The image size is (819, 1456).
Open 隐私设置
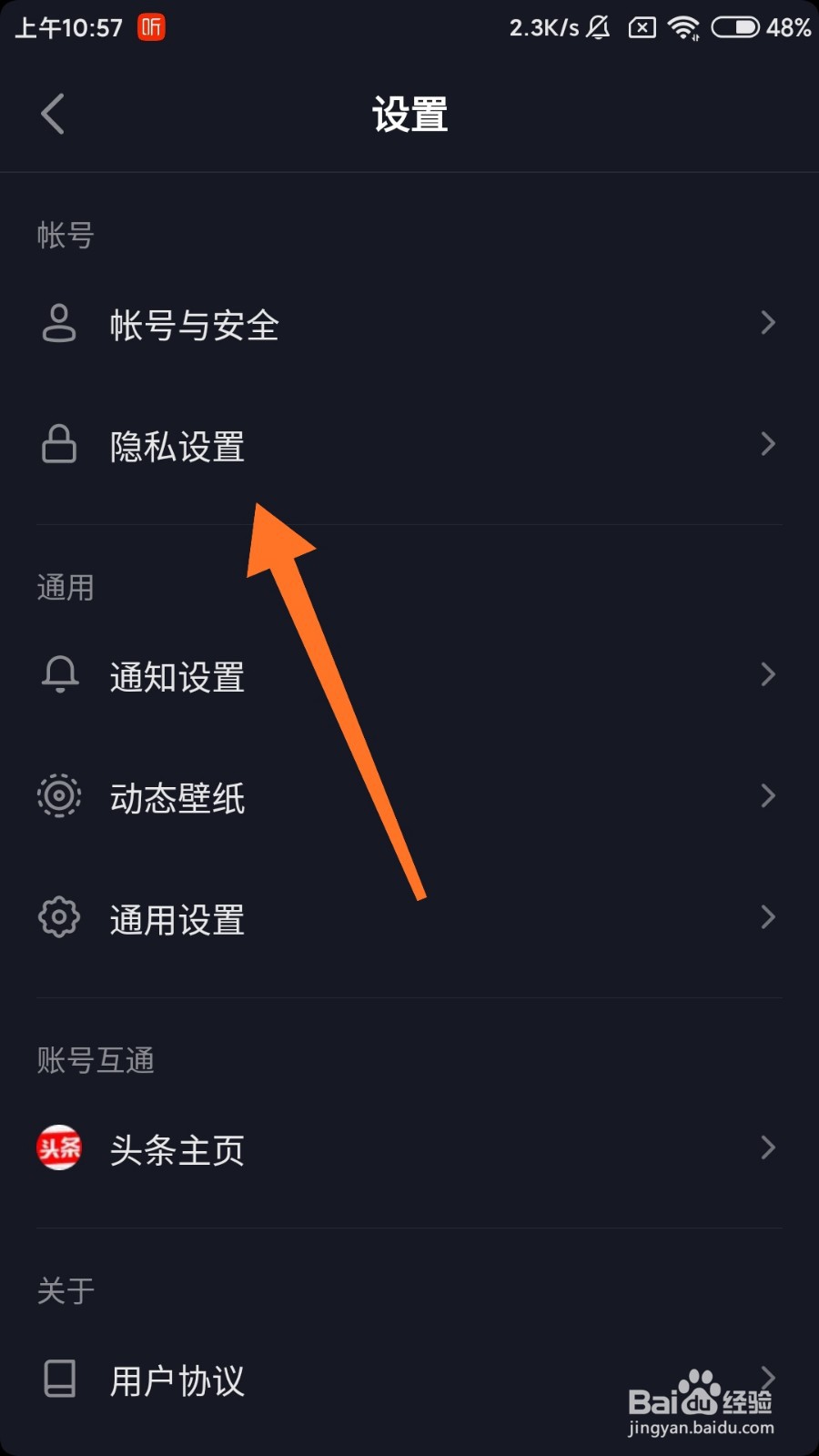(409, 445)
